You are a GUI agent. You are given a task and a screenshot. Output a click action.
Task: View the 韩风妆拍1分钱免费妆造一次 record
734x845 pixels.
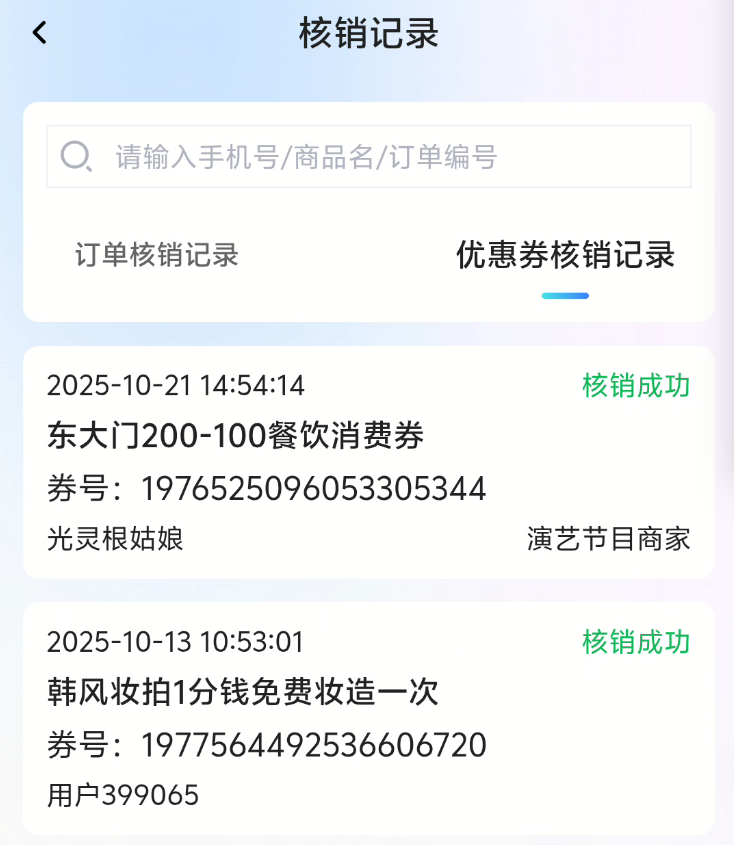(368, 718)
